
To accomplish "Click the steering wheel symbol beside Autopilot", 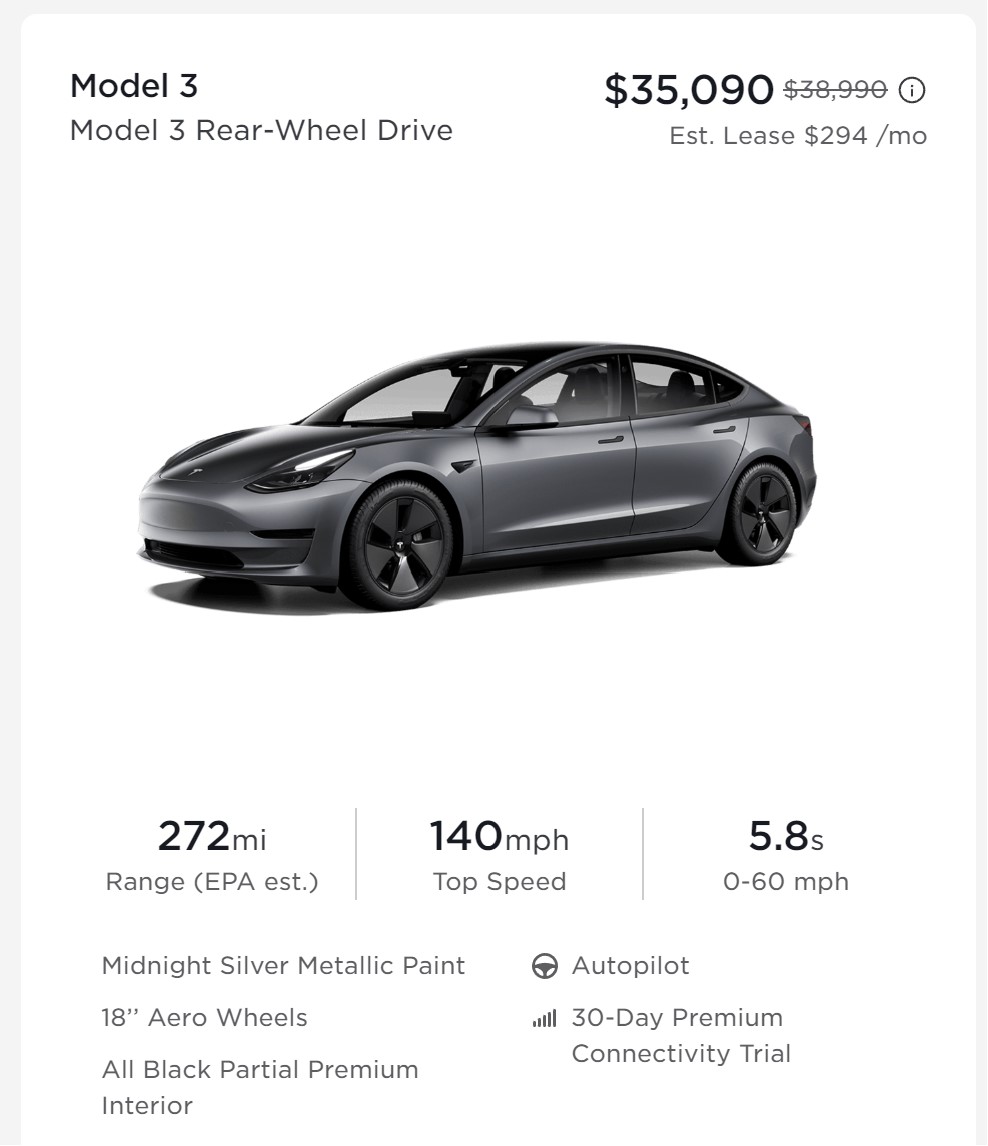I will coord(543,966).
